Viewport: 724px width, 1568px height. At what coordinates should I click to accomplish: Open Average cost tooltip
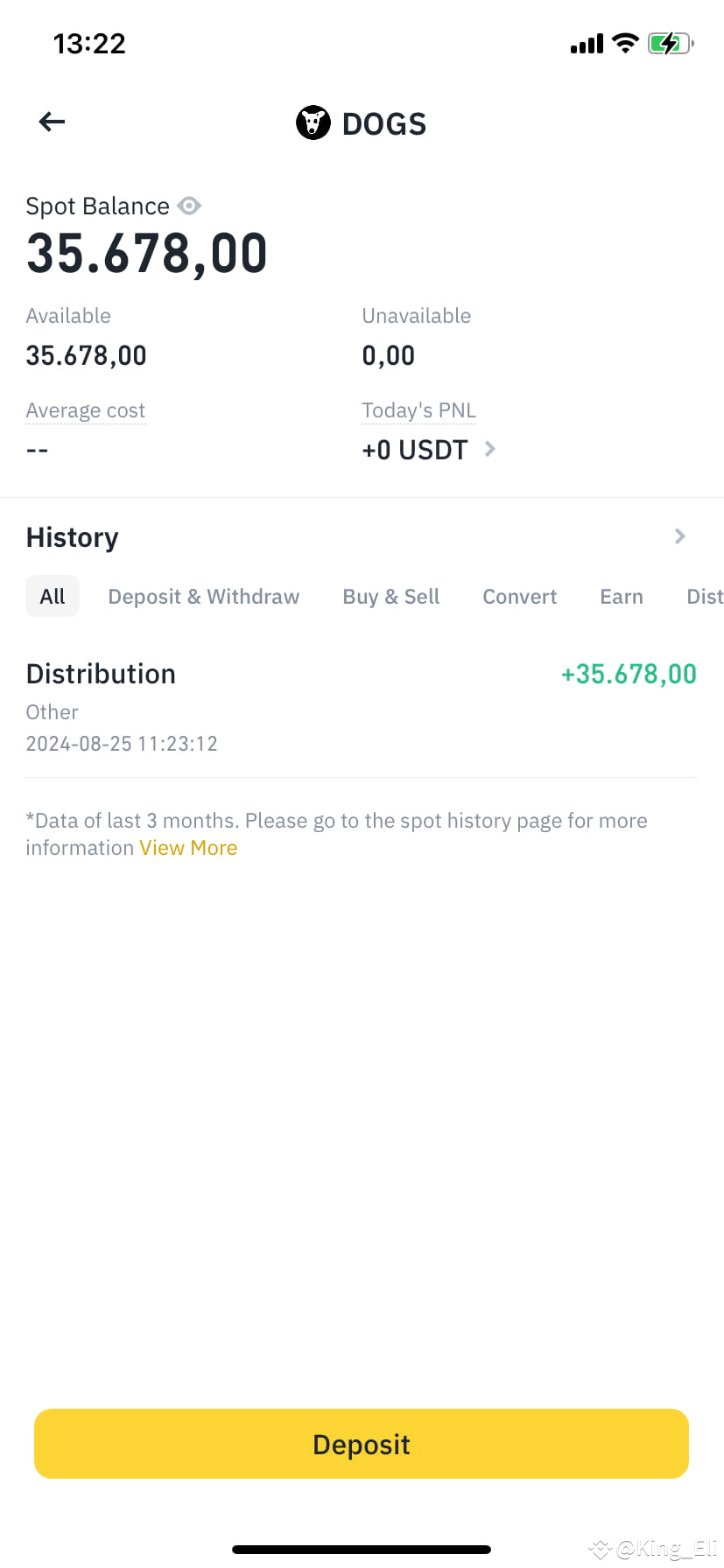pyautogui.click(x=85, y=409)
